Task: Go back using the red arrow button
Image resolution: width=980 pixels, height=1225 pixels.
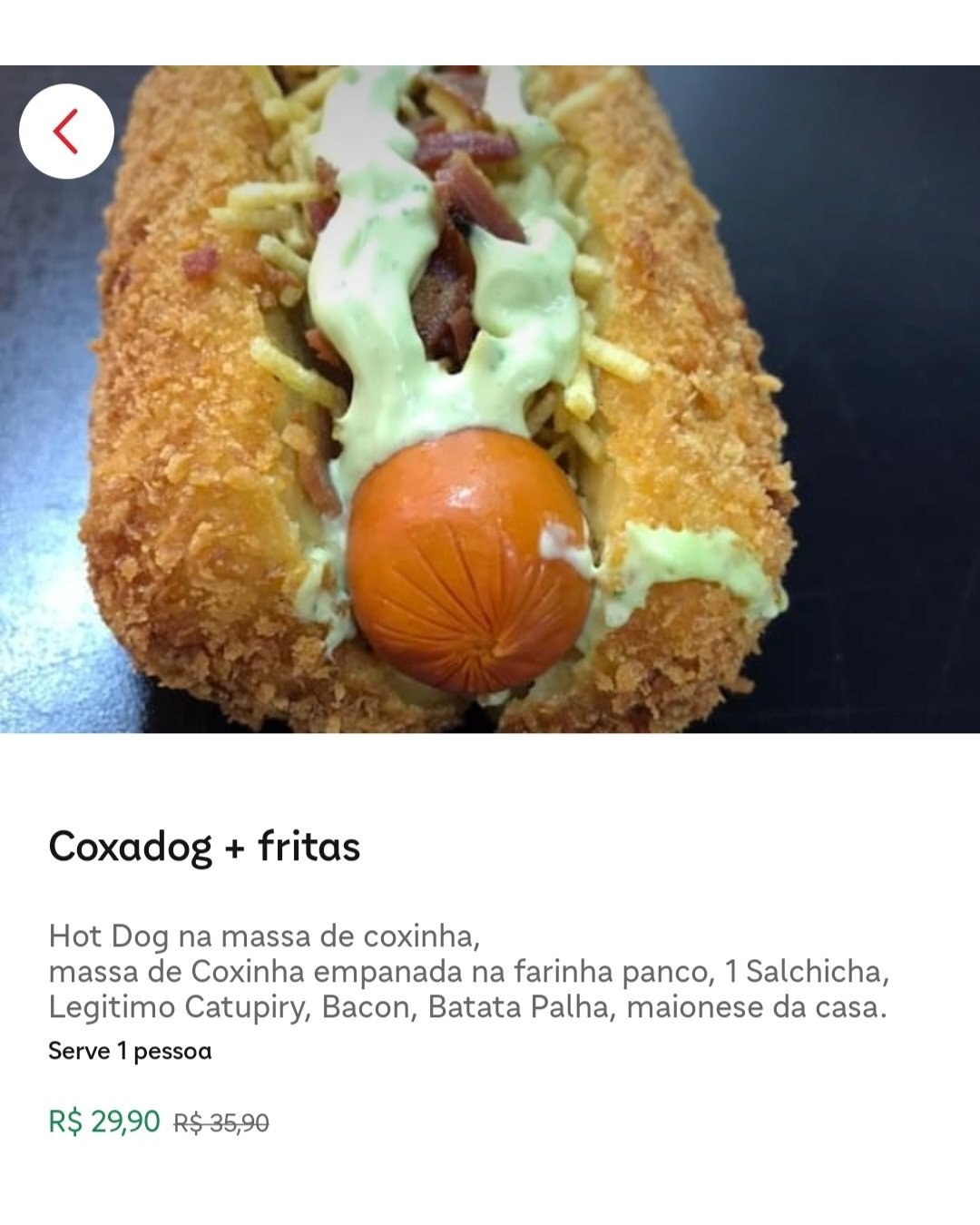Action: click(66, 131)
